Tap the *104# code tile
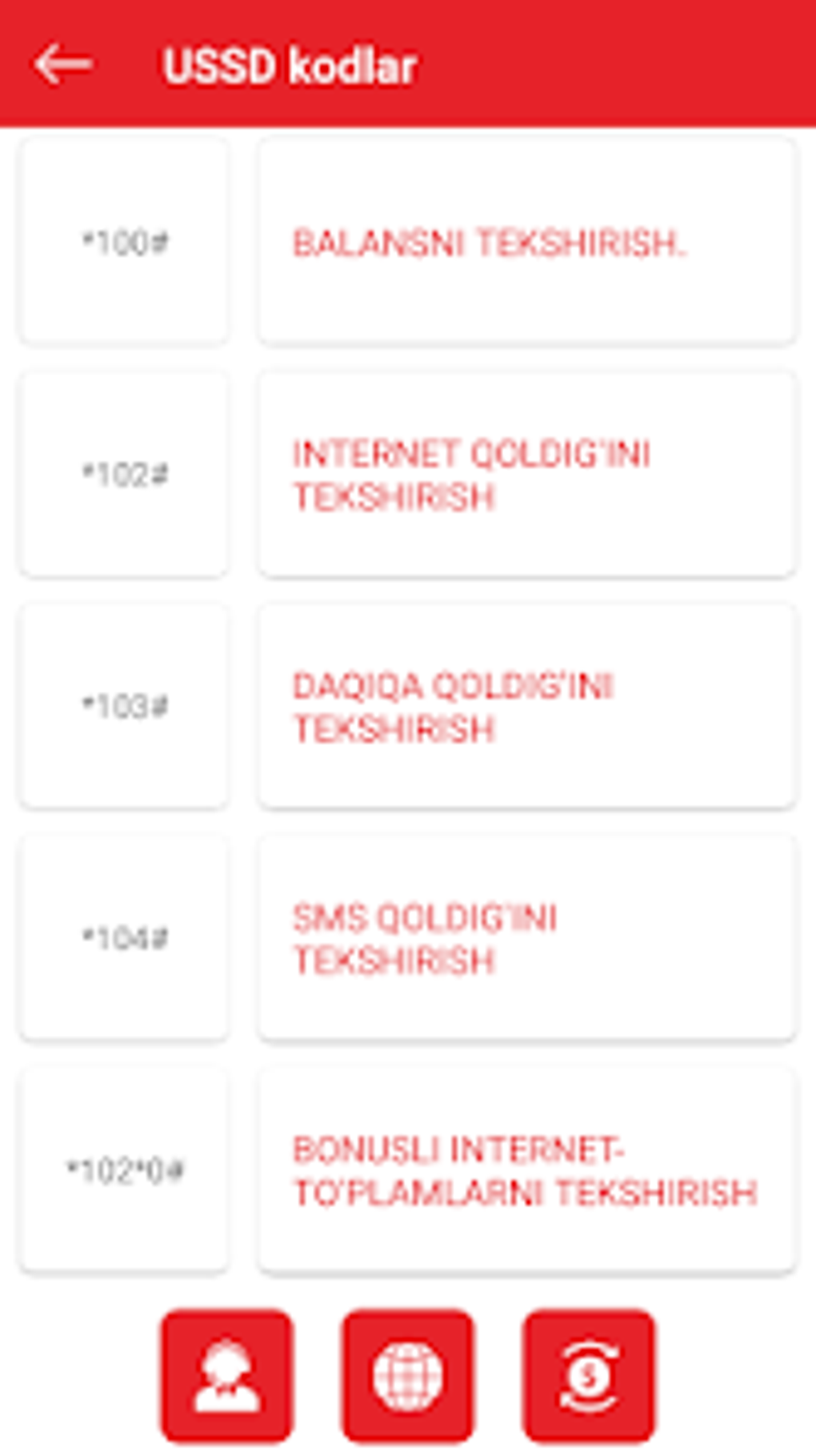Screen dimensions: 816x1456 (124, 937)
